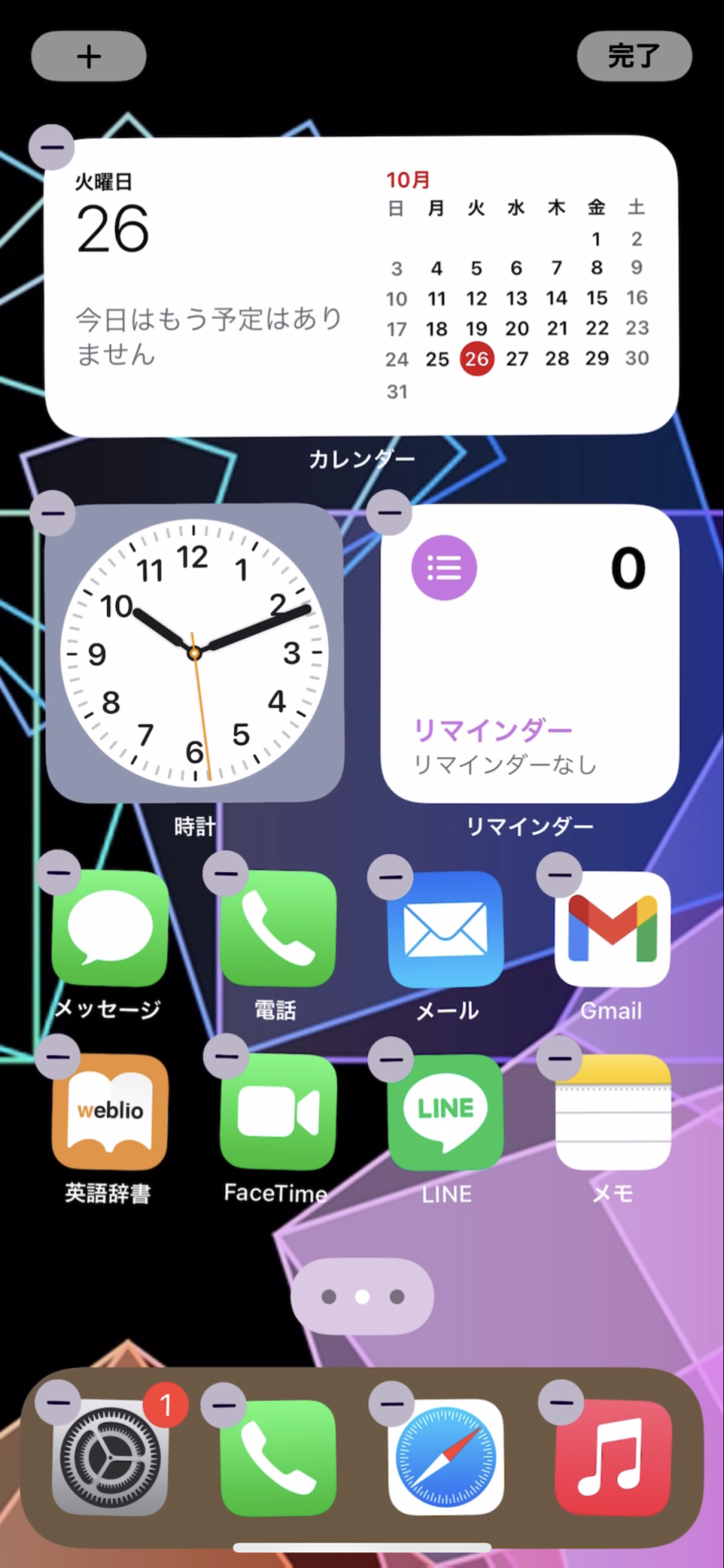The image size is (724, 1568).
Task: Tap the plus button to add a widget
Action: (x=89, y=56)
